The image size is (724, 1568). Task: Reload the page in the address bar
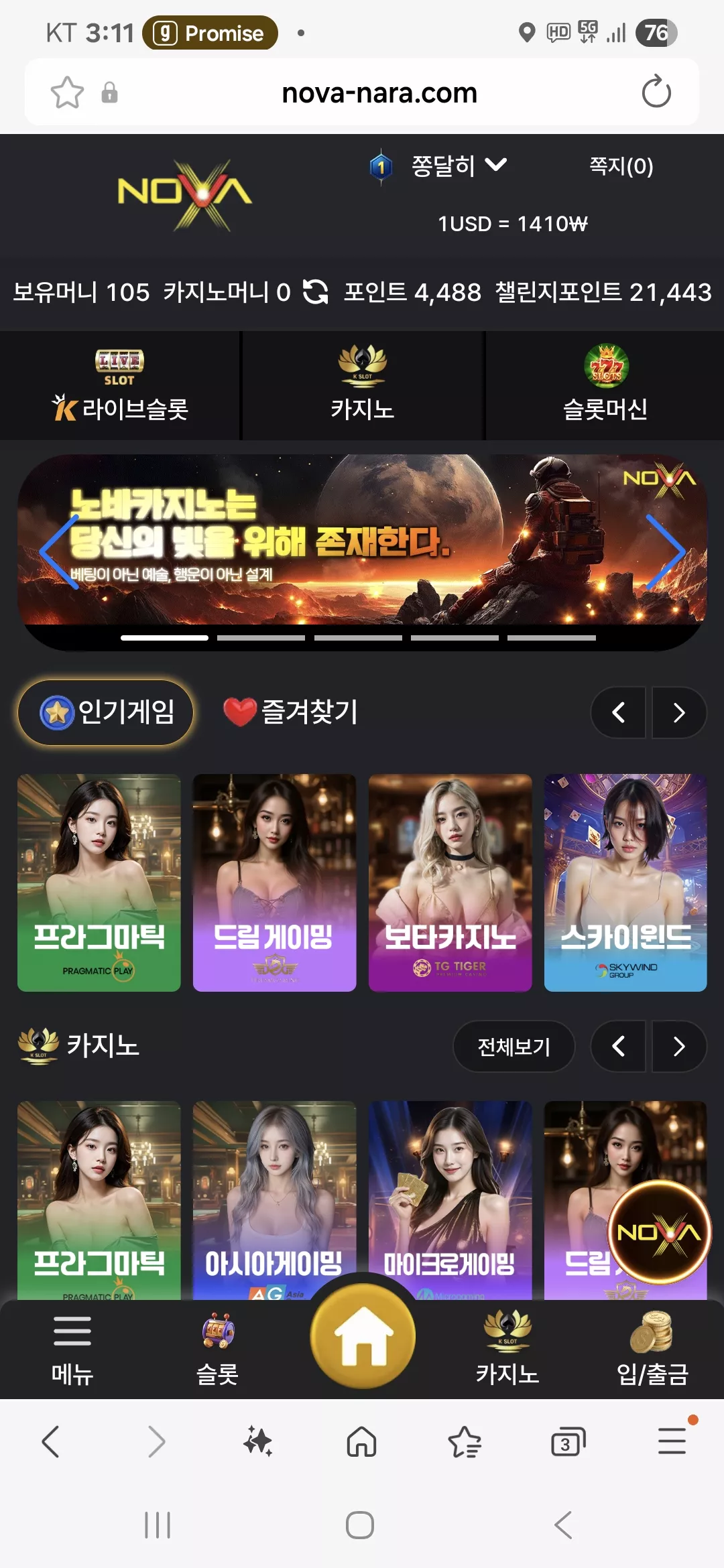click(x=656, y=92)
